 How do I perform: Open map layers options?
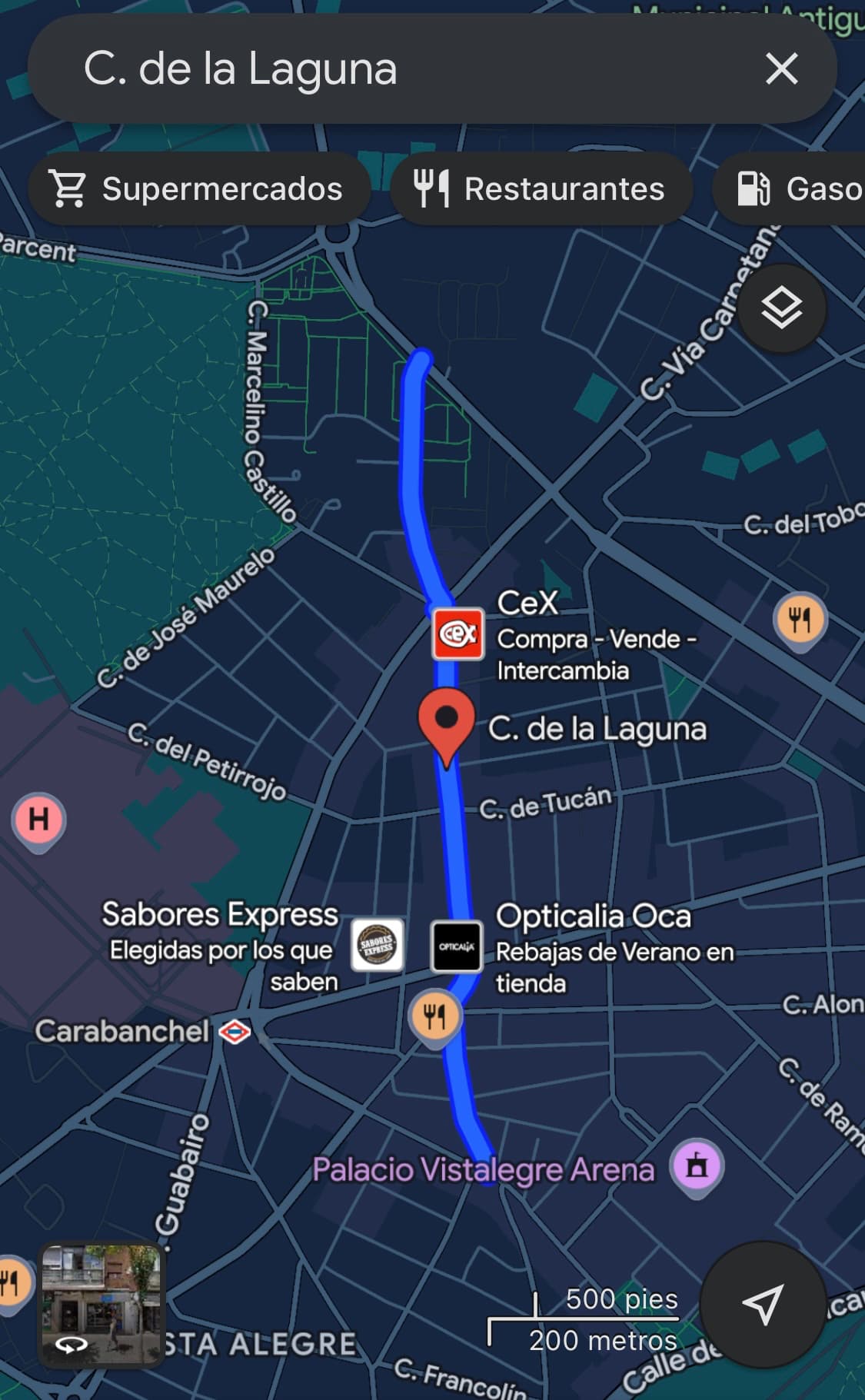tap(782, 309)
